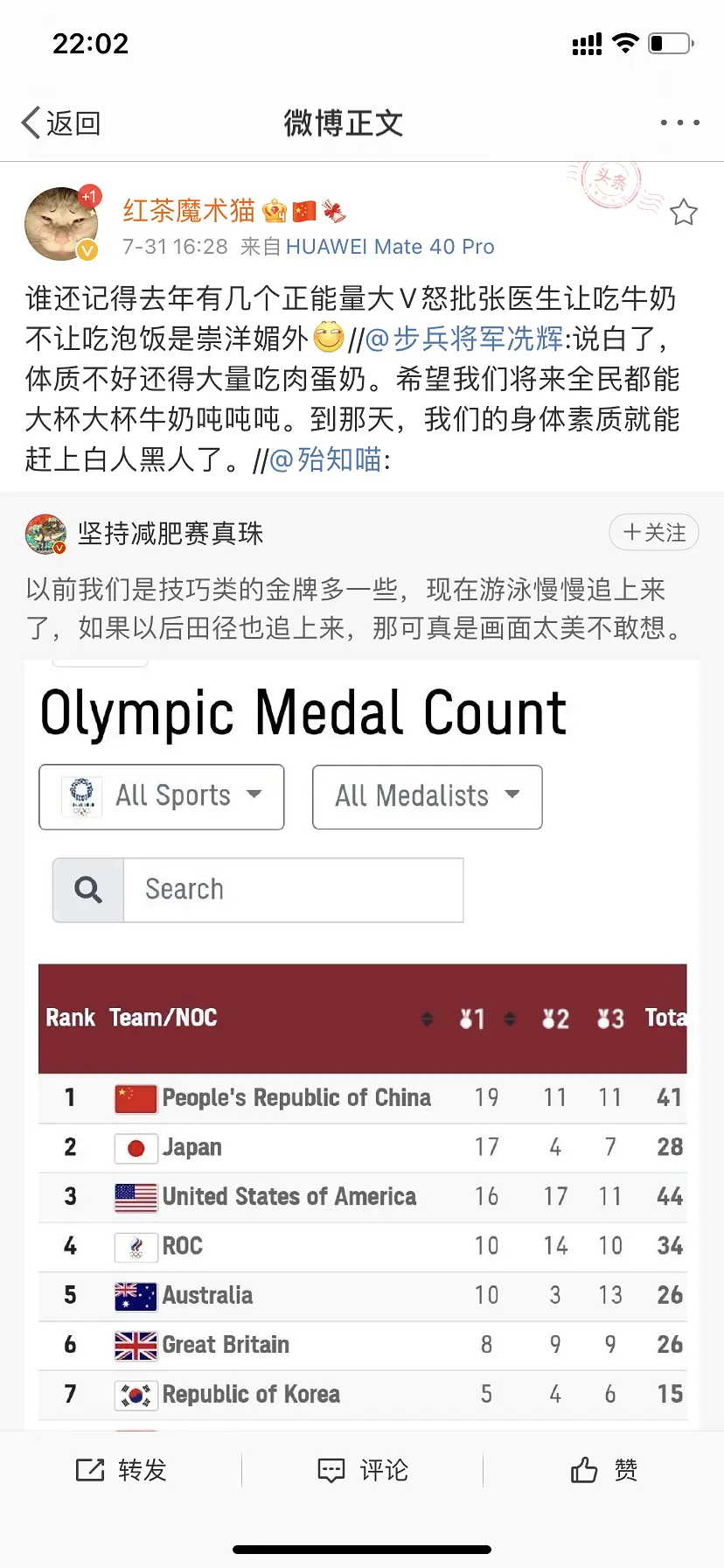Repost using the 转发 button

click(x=122, y=1470)
